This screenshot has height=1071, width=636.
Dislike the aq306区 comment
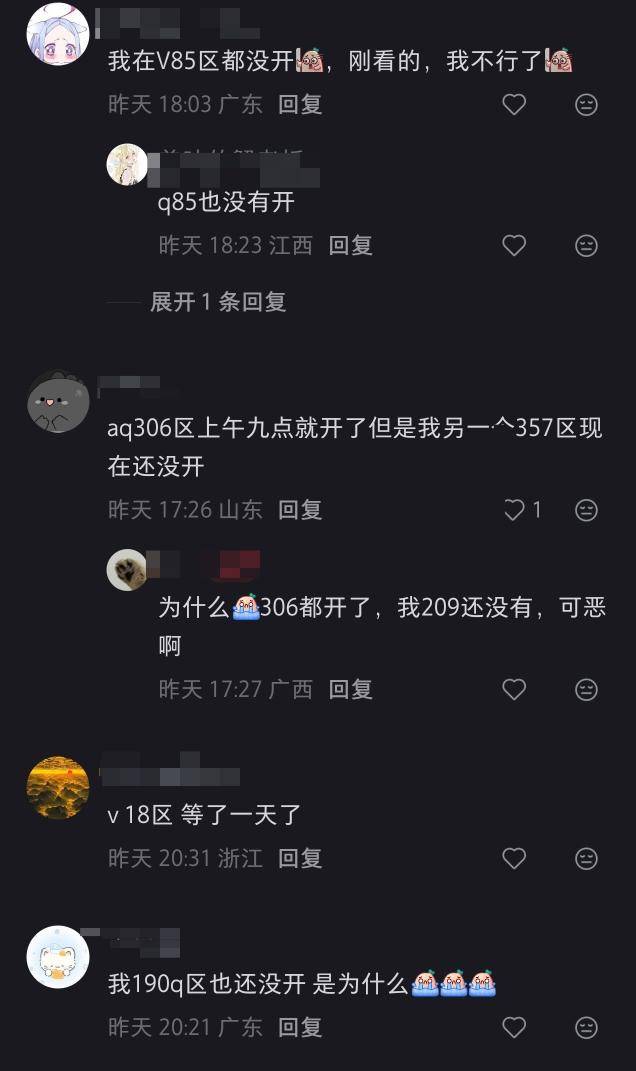pyautogui.click(x=587, y=510)
